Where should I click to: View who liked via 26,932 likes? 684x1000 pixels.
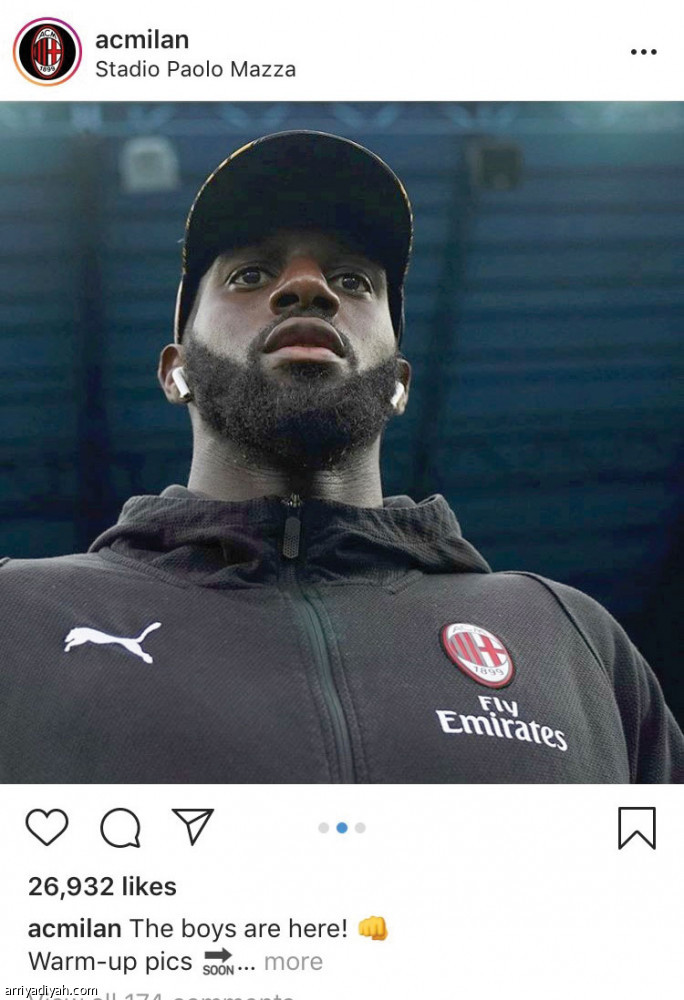(x=102, y=886)
